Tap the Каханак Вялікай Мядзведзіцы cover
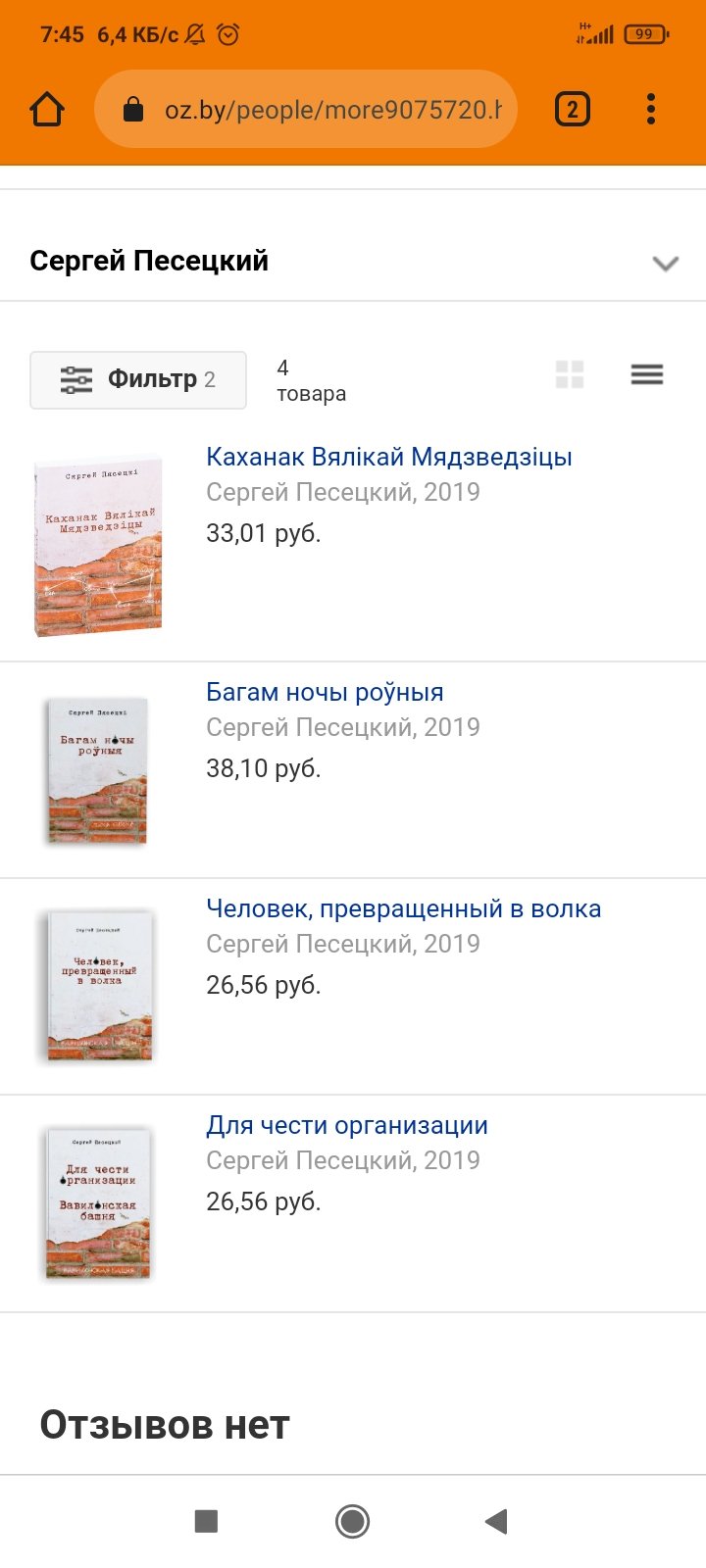The image size is (706, 1568). [x=98, y=545]
